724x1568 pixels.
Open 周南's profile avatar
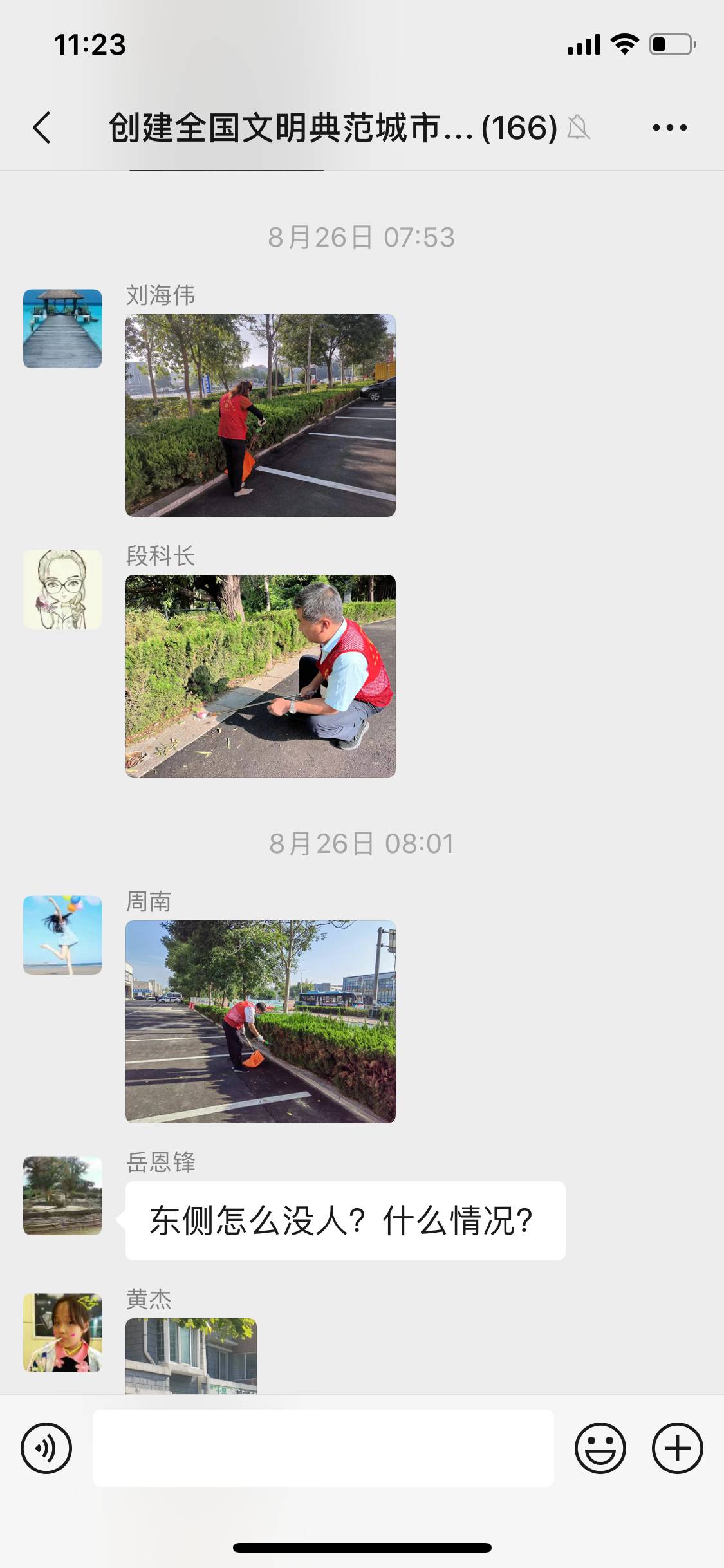pos(62,935)
